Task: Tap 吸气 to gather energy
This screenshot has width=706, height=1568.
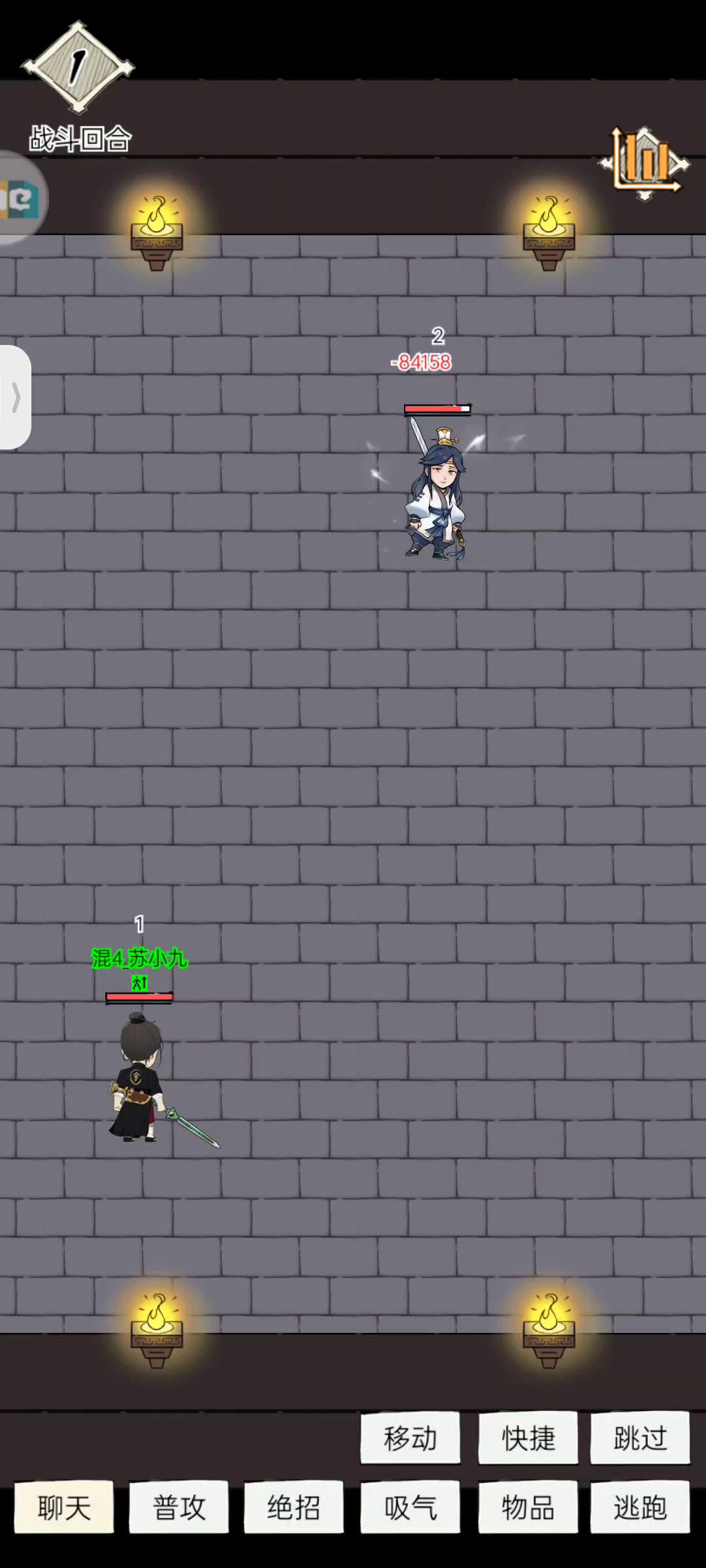Action: [x=410, y=1507]
